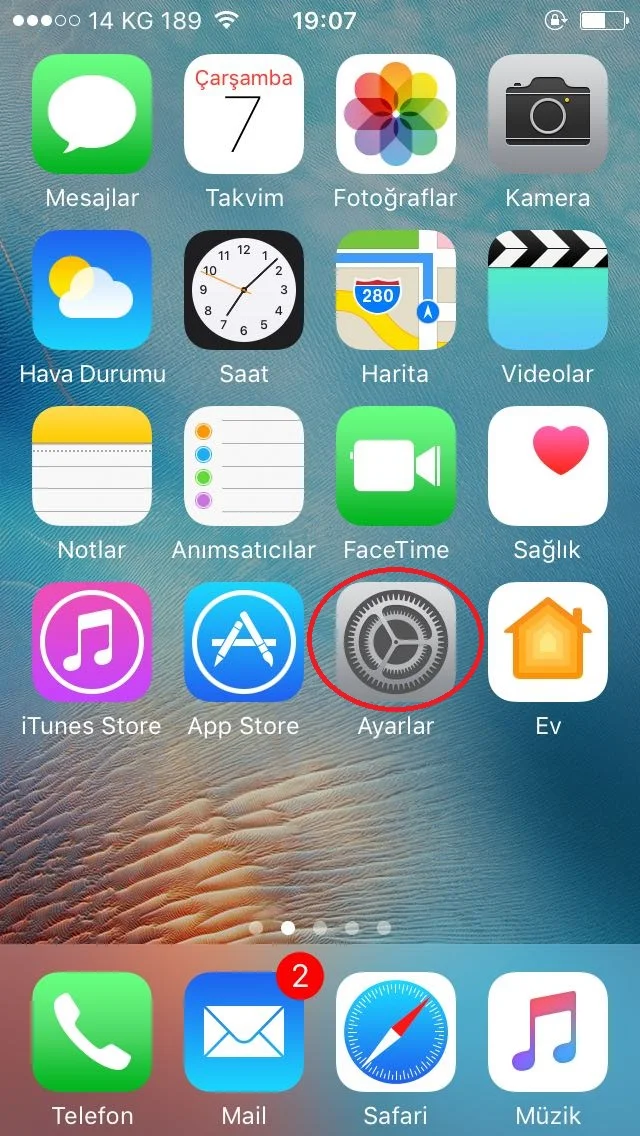
Task: Open the Videolar app
Action: click(x=548, y=290)
